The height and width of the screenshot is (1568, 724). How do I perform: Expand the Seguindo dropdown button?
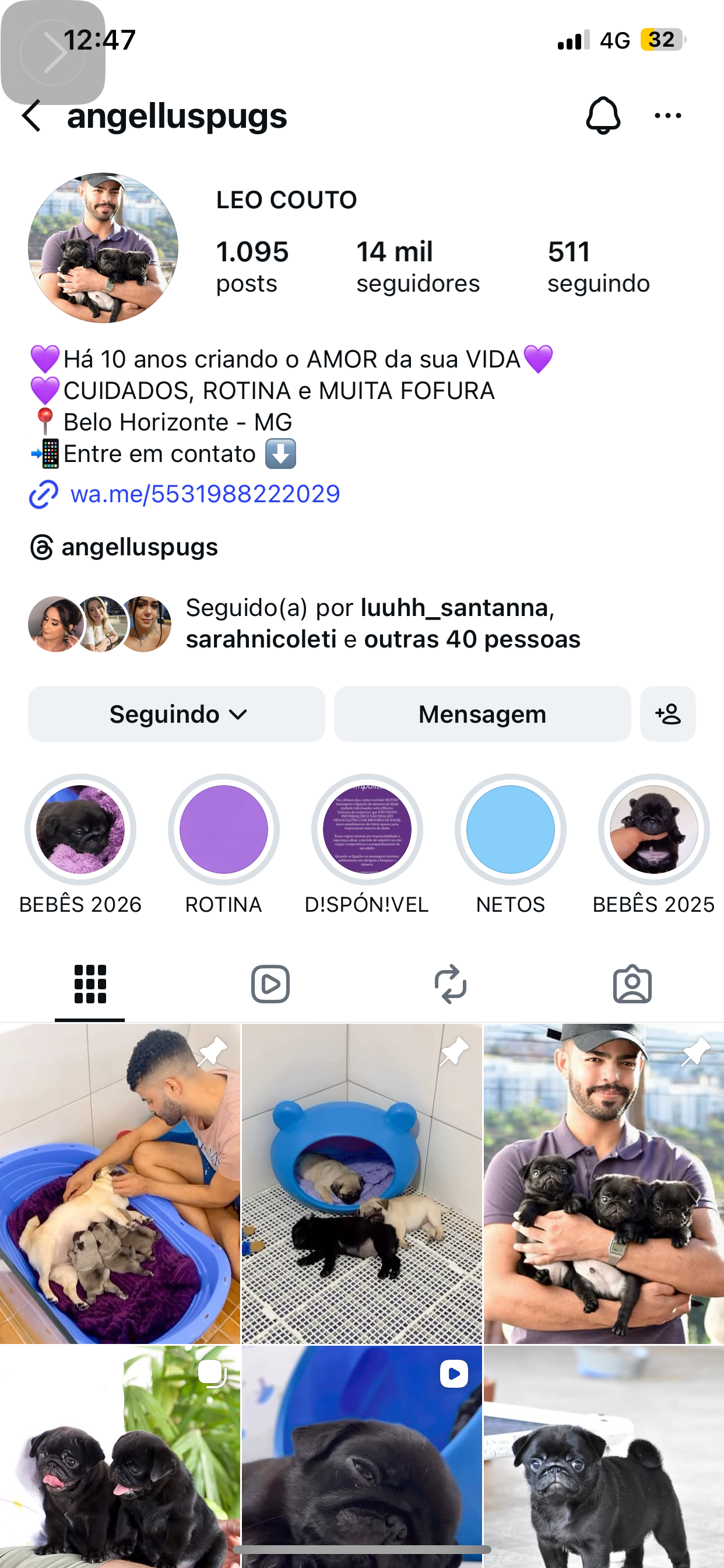click(x=177, y=714)
